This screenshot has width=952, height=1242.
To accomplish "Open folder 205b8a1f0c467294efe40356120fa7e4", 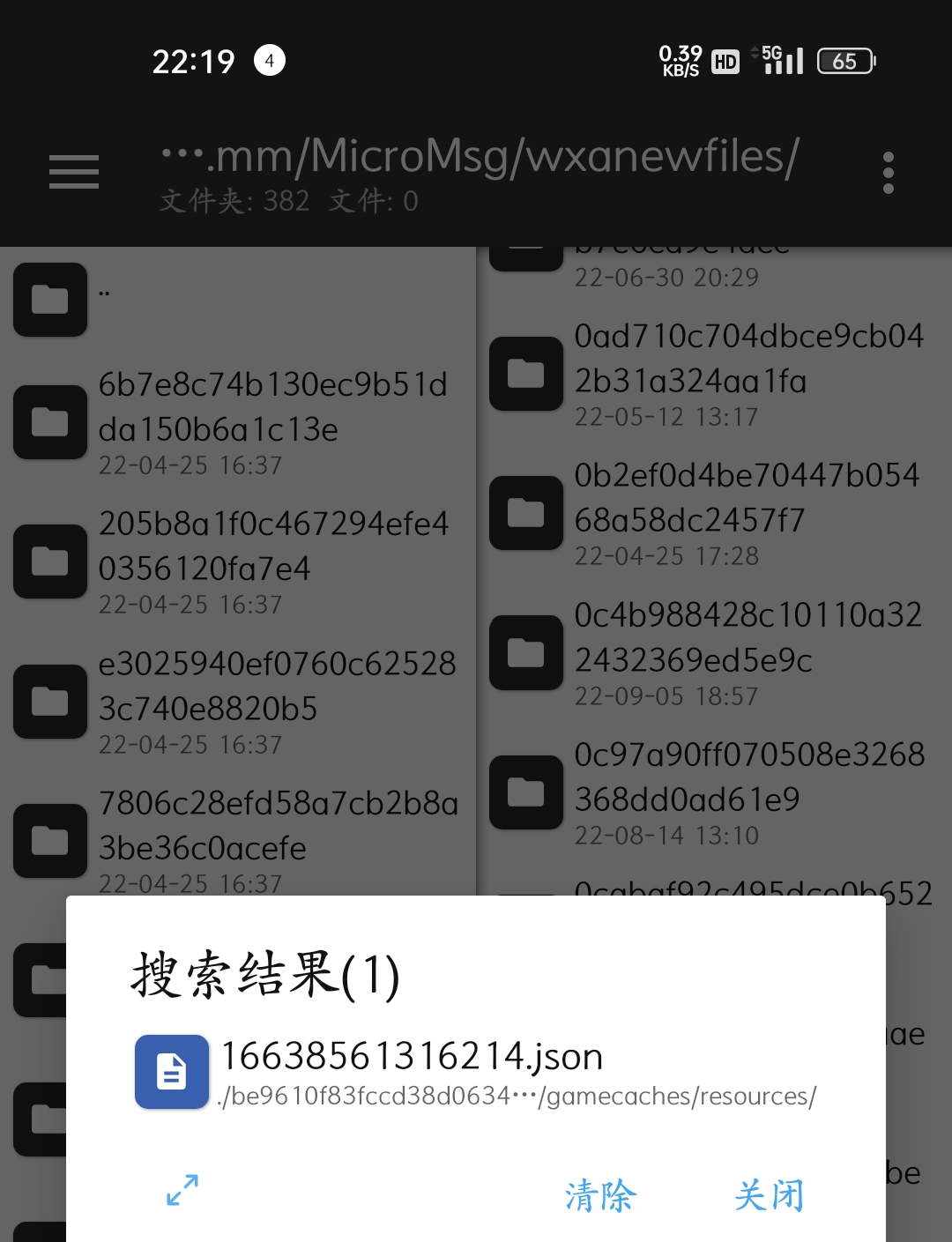I will (x=238, y=562).
